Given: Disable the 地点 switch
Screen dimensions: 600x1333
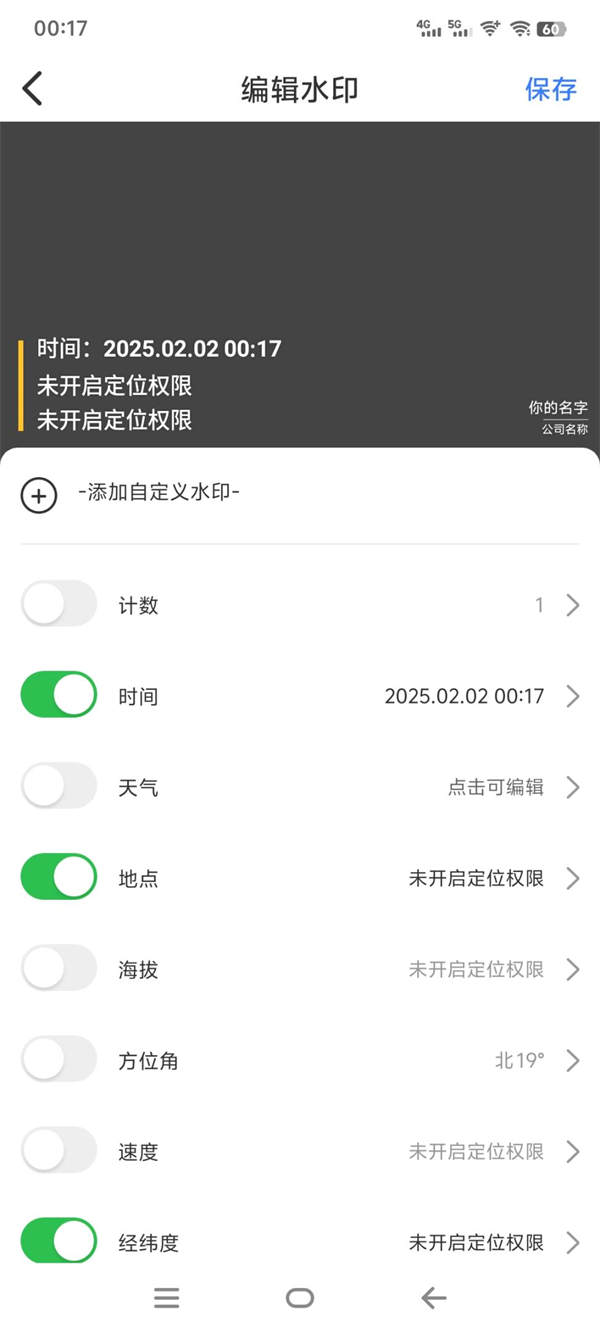Looking at the screenshot, I should [x=59, y=878].
